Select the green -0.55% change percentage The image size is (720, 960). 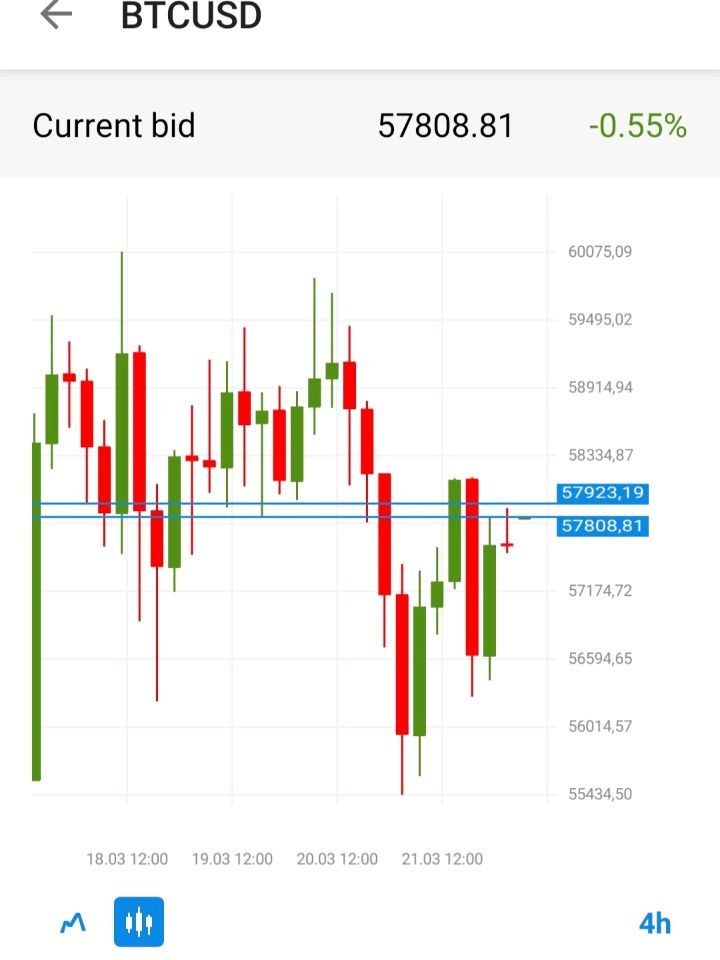pos(637,126)
